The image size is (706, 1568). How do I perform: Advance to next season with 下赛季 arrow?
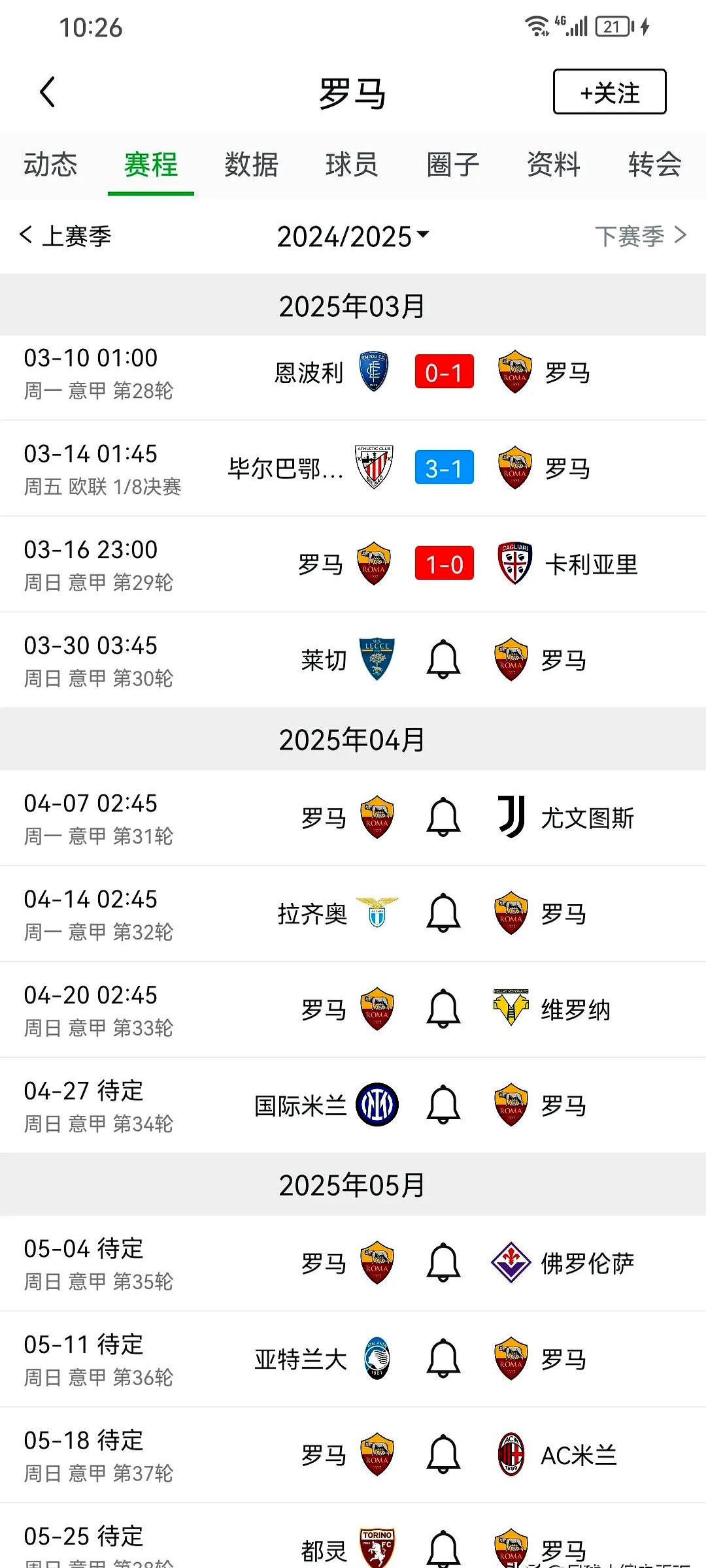point(637,237)
